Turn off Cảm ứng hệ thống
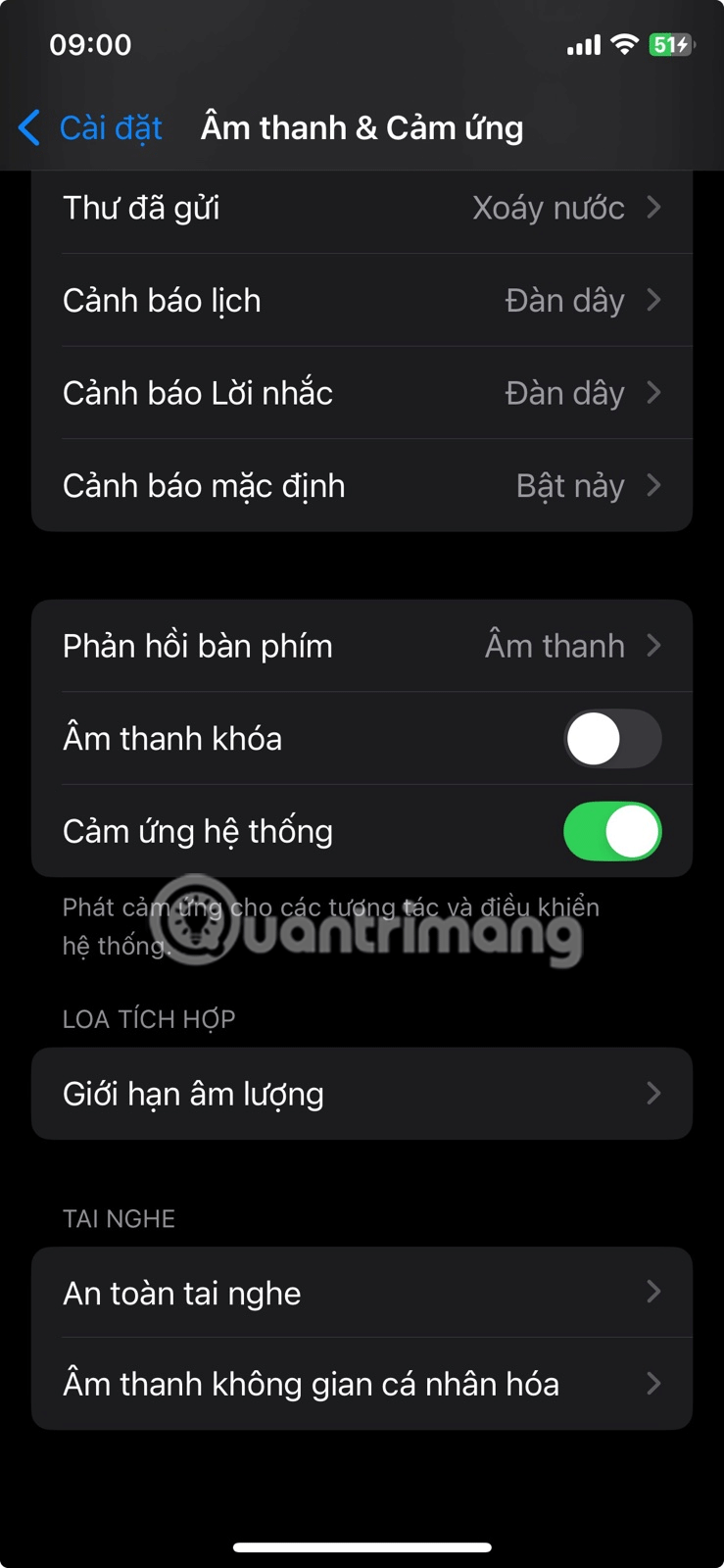 611,832
